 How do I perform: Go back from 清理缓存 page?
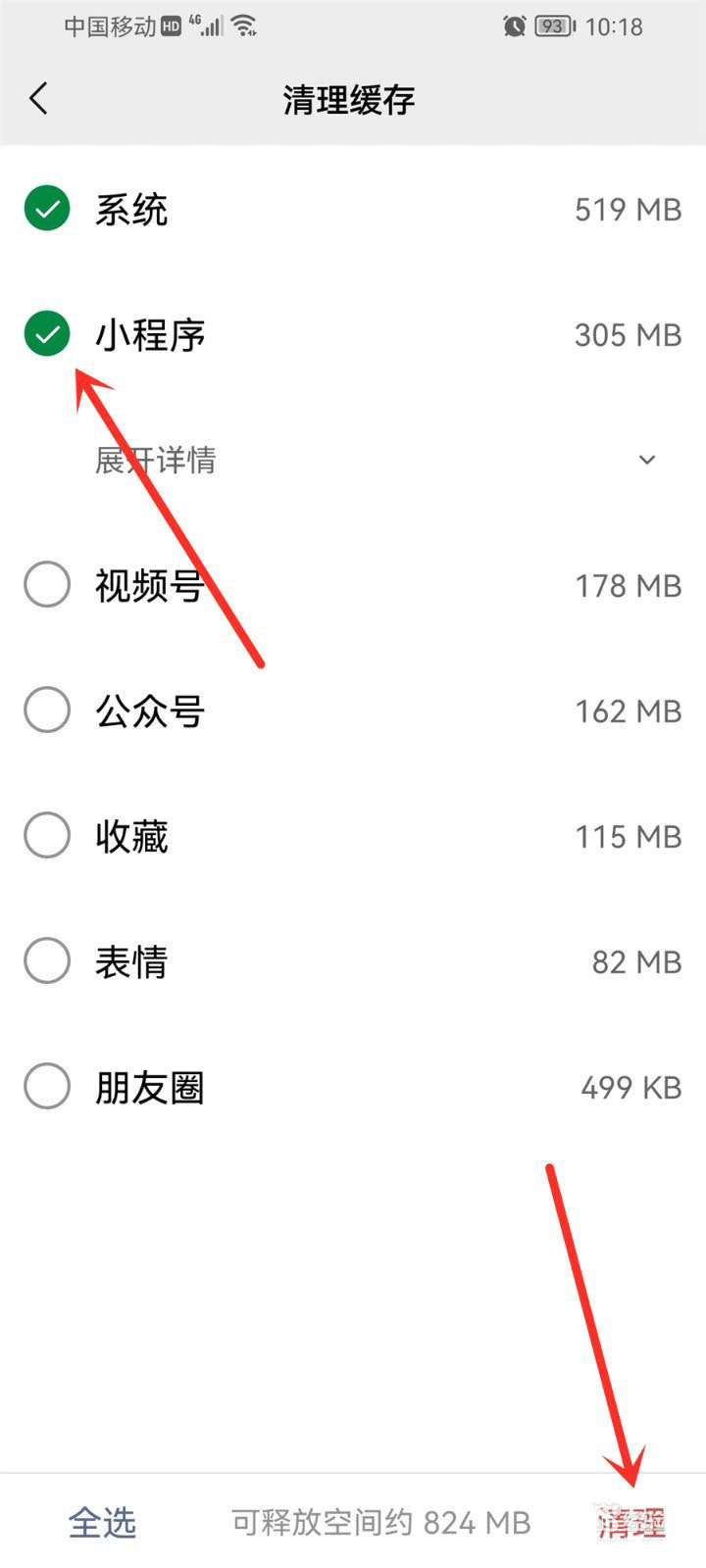39,99
